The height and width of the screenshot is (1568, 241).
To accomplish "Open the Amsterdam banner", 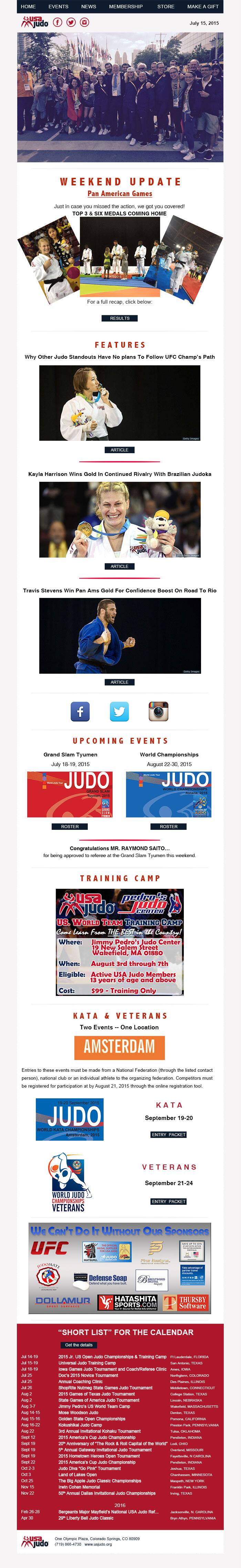I will 119,1046.
